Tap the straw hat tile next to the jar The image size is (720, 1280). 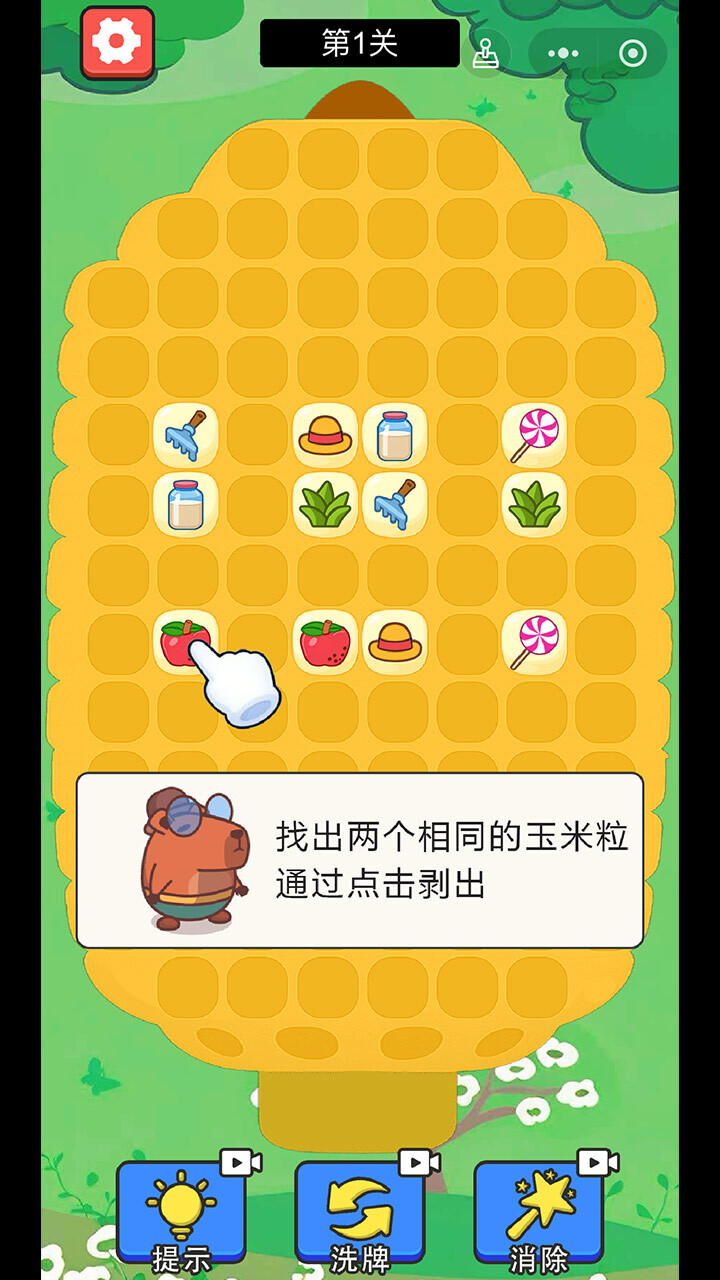pos(322,436)
